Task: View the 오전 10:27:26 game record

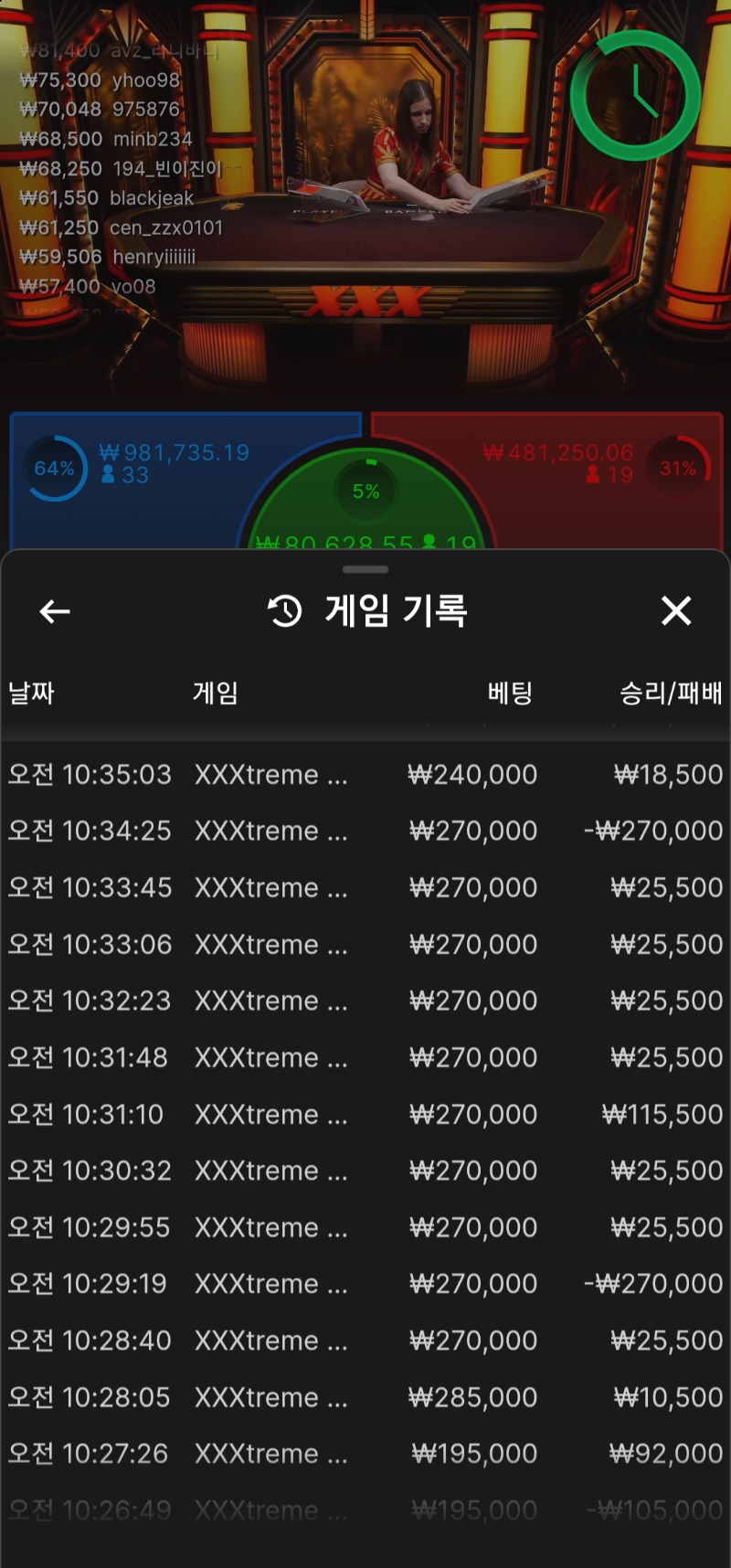Action: click(365, 1454)
